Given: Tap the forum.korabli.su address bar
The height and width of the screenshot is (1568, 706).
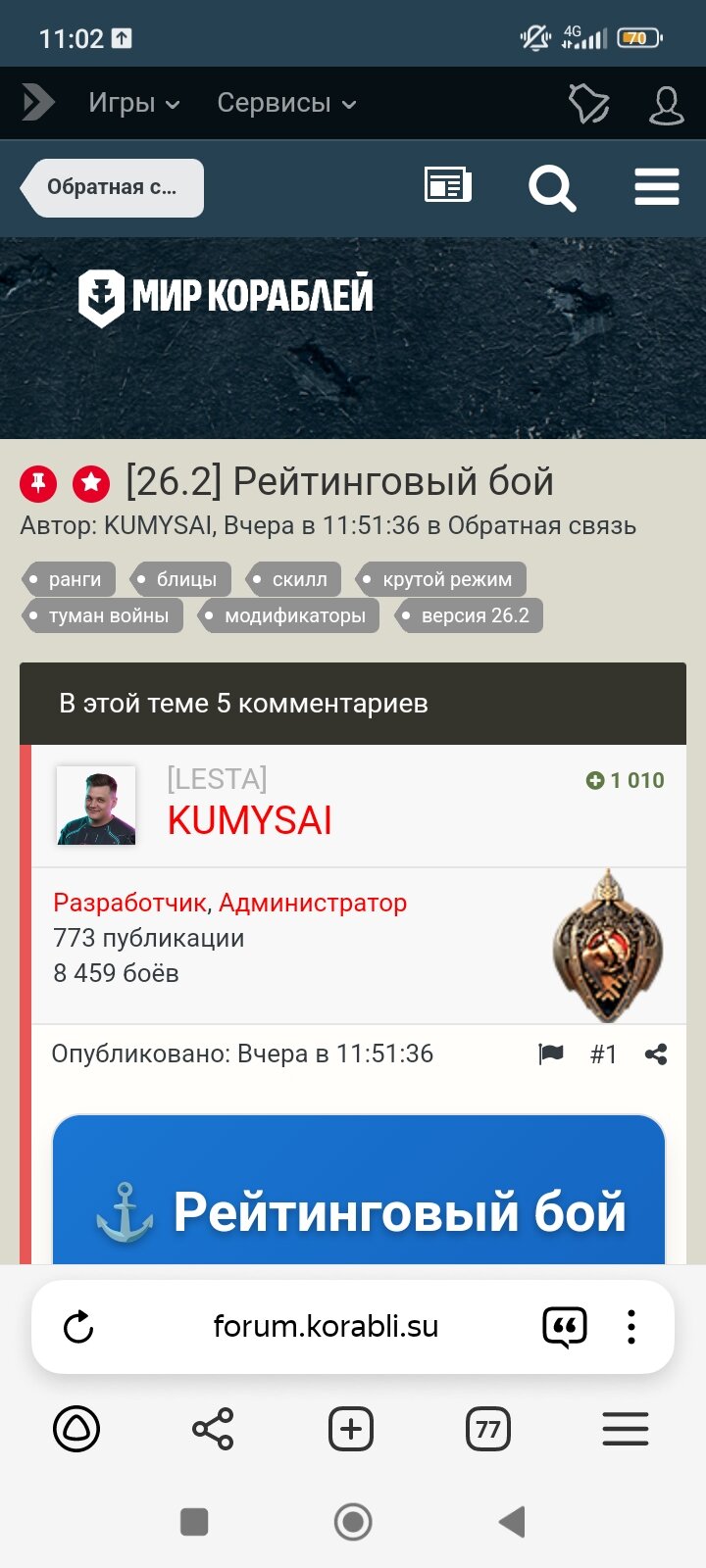Looking at the screenshot, I should pos(326,1327).
